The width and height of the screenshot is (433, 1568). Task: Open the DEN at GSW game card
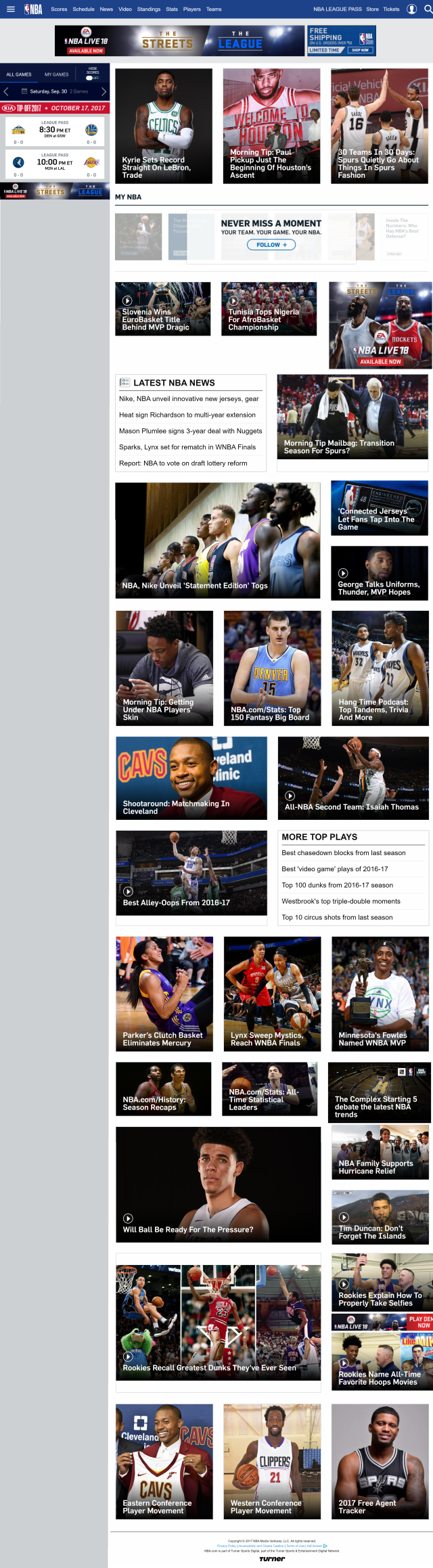click(x=55, y=131)
